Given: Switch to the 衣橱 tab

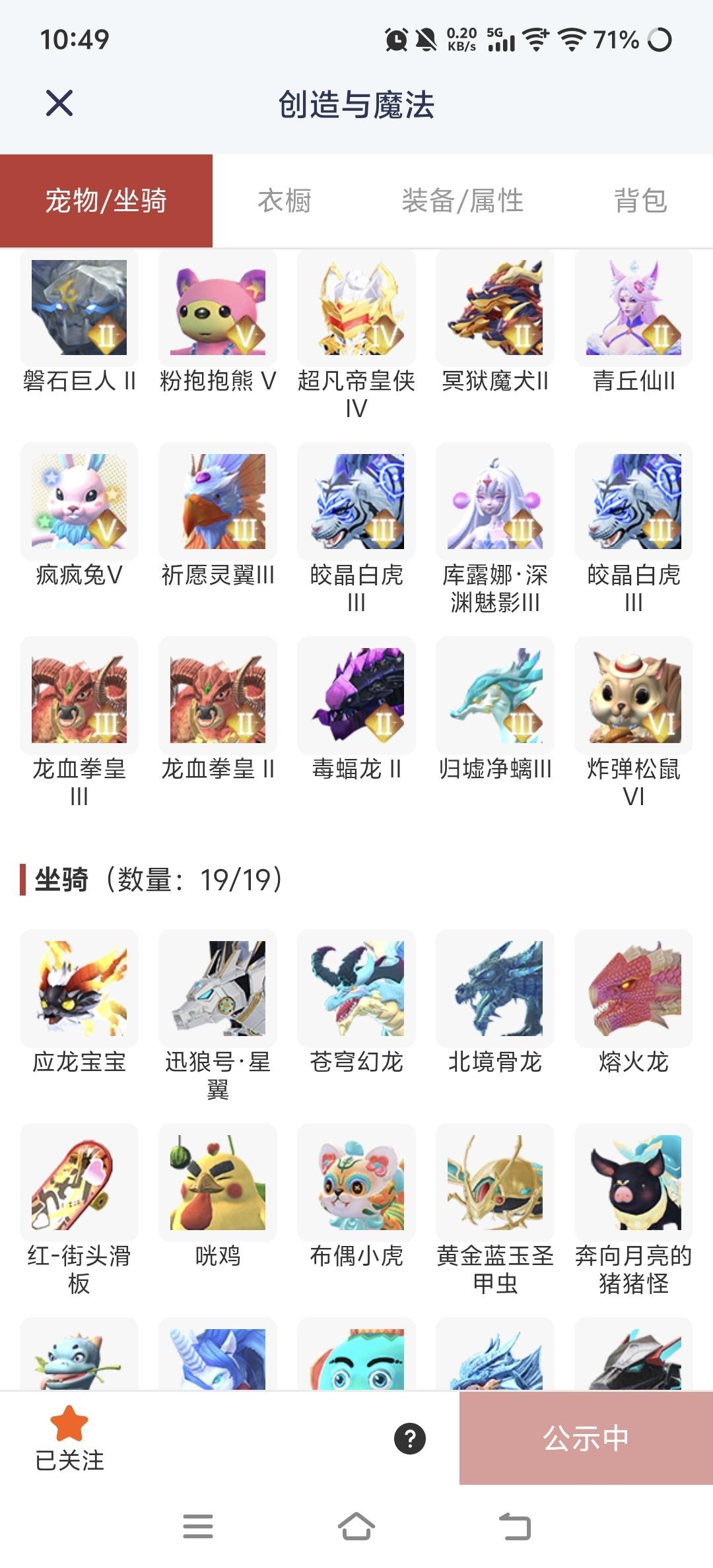Looking at the screenshot, I should (285, 201).
